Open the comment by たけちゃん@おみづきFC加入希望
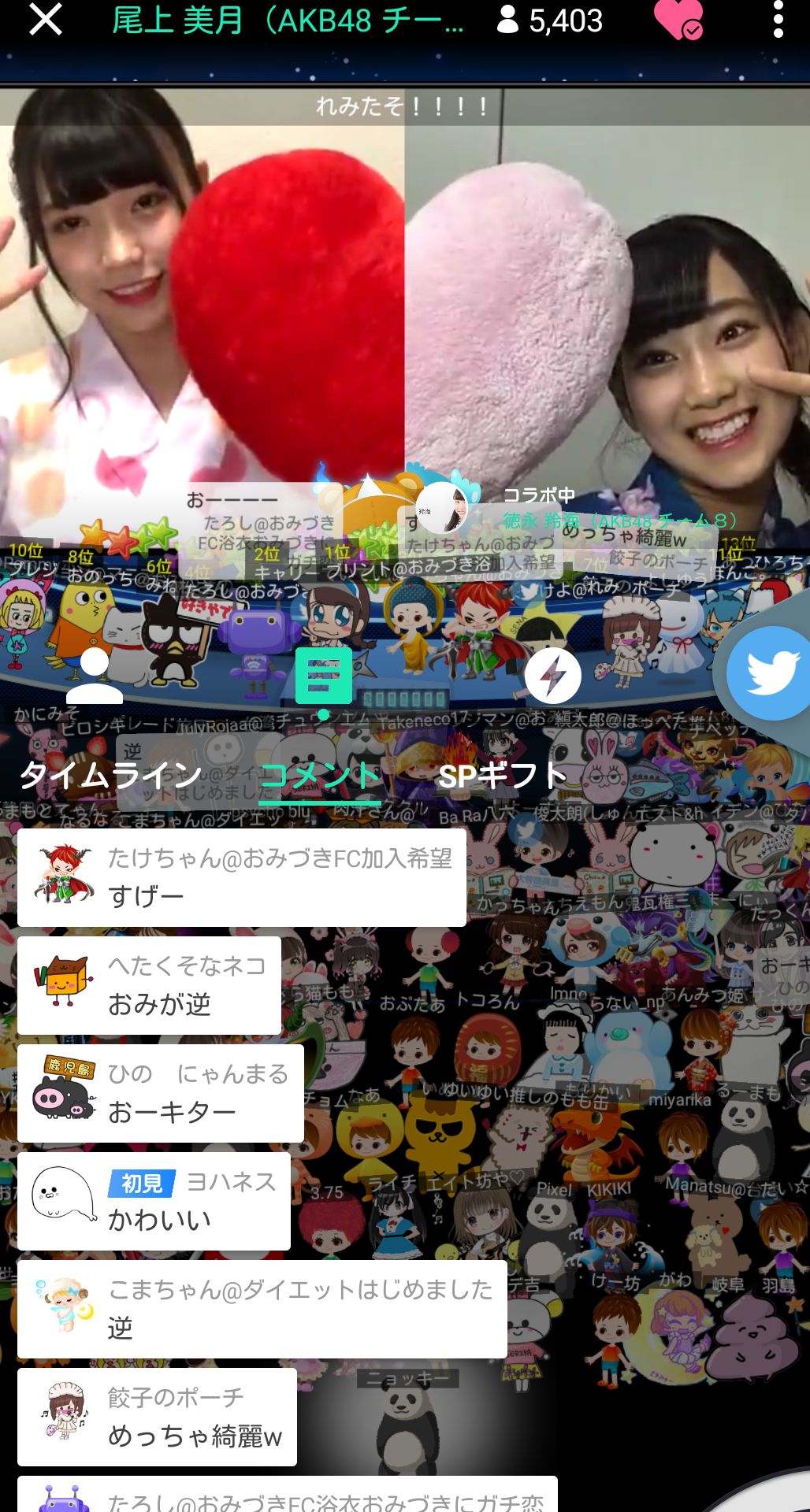This screenshot has height=1512, width=810. [x=241, y=877]
